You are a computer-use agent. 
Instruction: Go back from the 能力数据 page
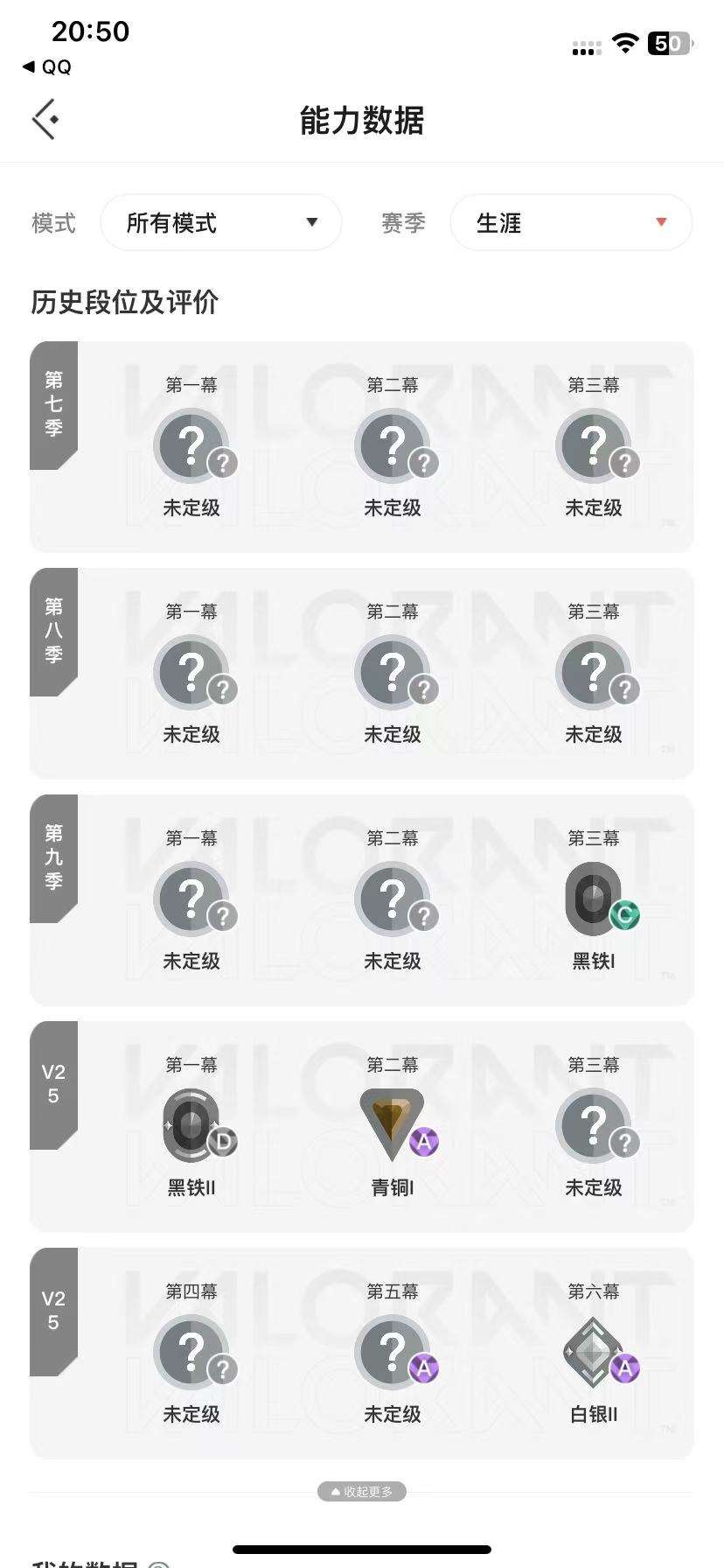[x=45, y=119]
